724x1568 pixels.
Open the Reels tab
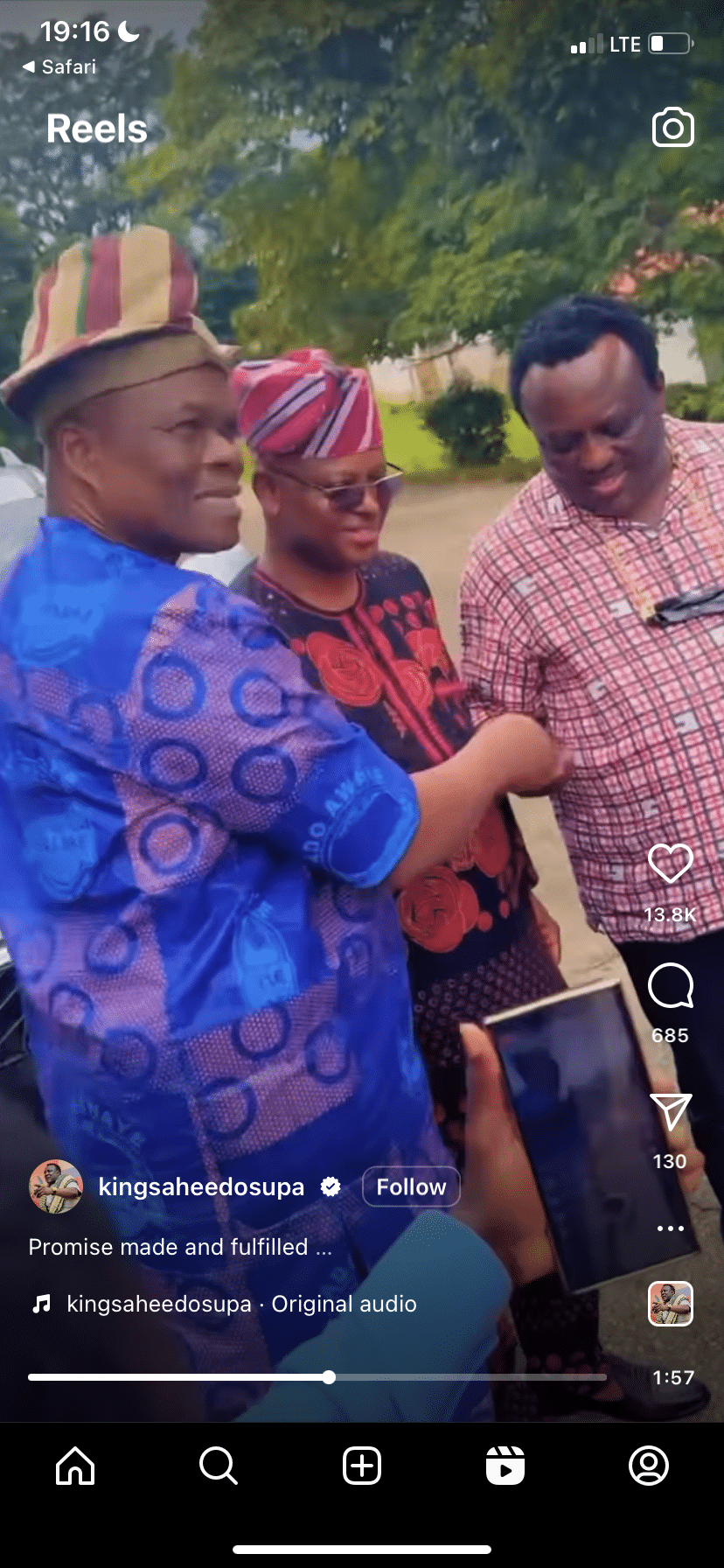click(505, 1466)
